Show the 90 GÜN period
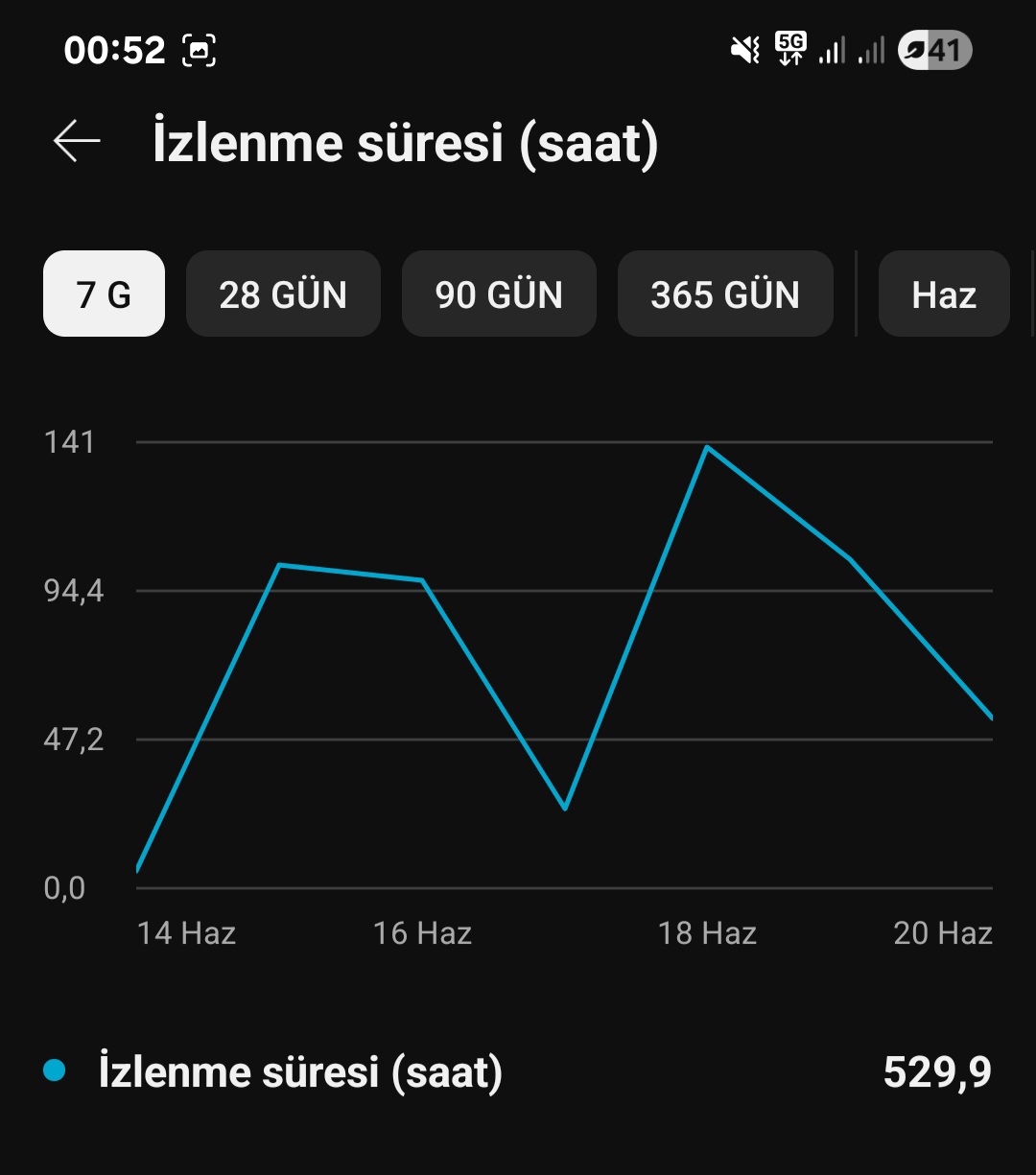1036x1175 pixels. point(499,294)
